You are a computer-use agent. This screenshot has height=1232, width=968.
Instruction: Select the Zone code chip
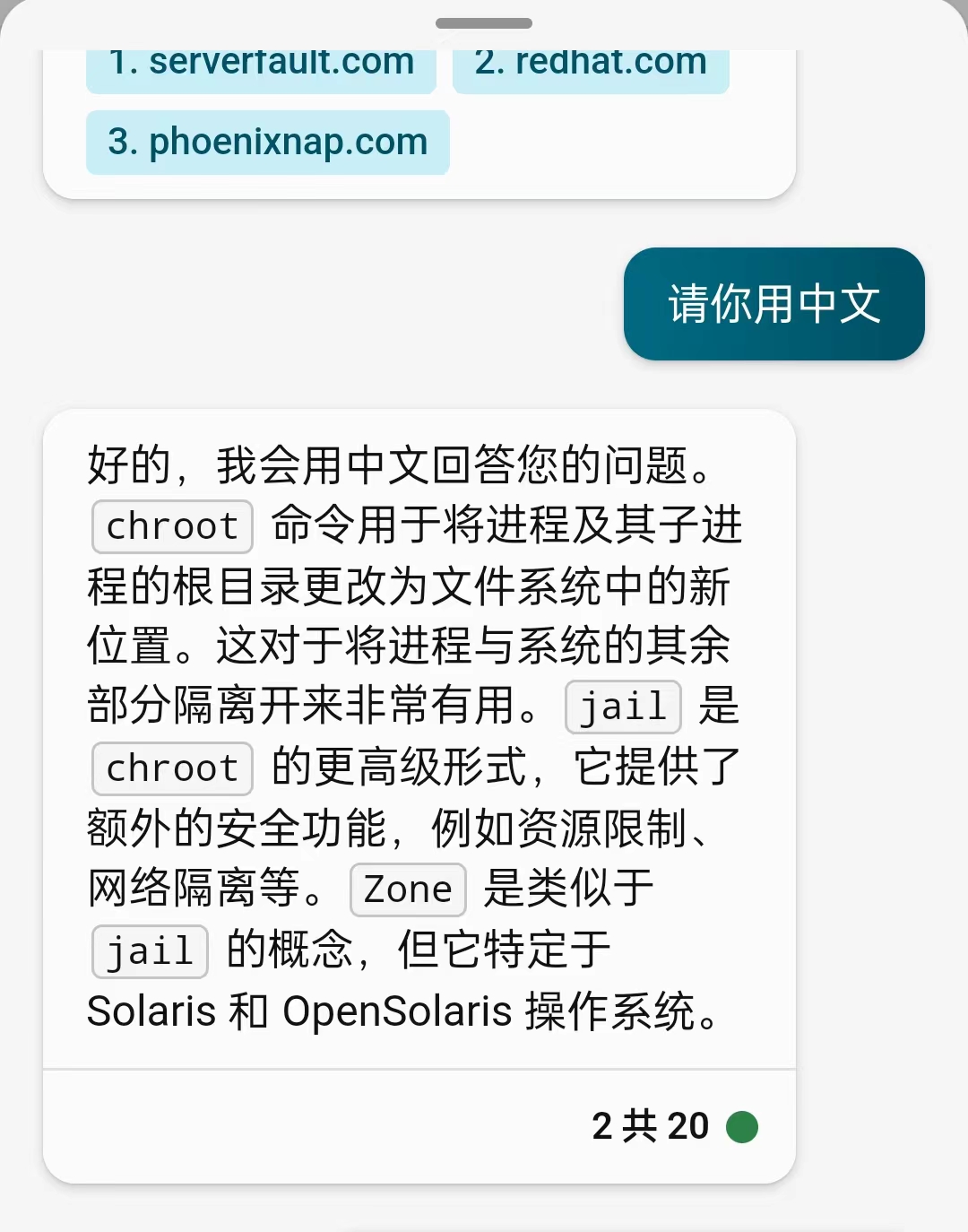[408, 889]
